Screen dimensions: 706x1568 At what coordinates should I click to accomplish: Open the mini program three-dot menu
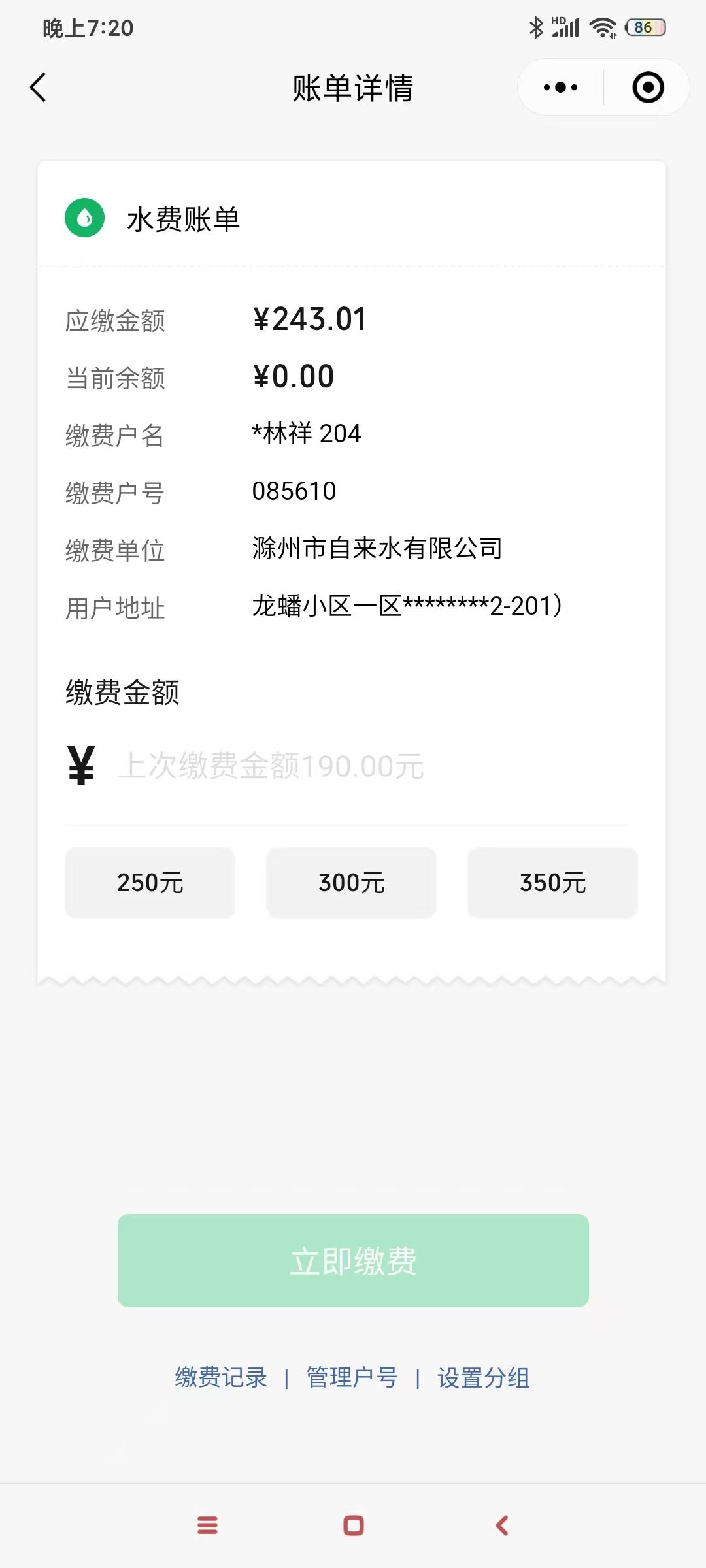tap(560, 88)
